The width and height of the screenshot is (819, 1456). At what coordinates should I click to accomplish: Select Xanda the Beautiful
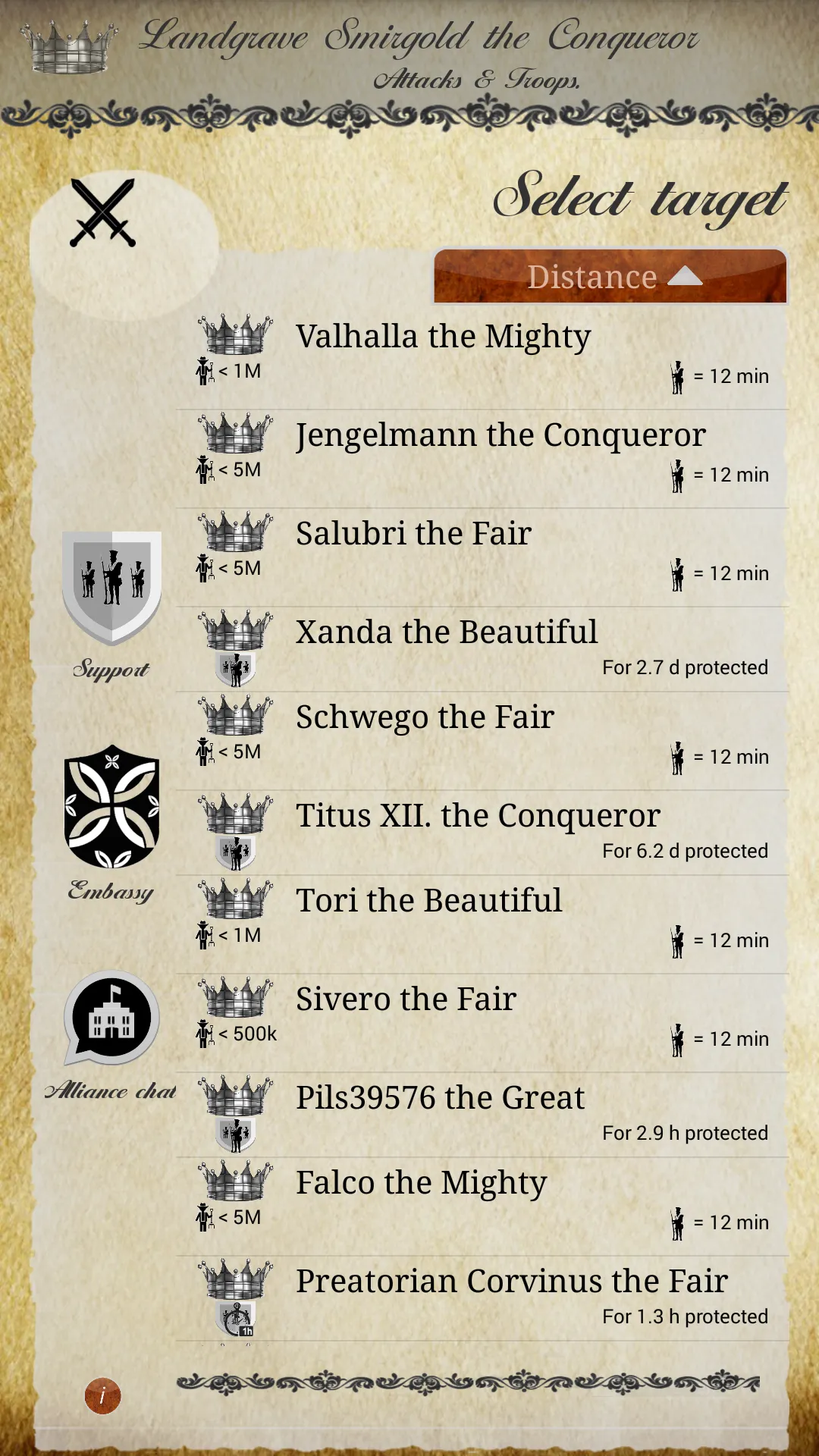pos(482,648)
